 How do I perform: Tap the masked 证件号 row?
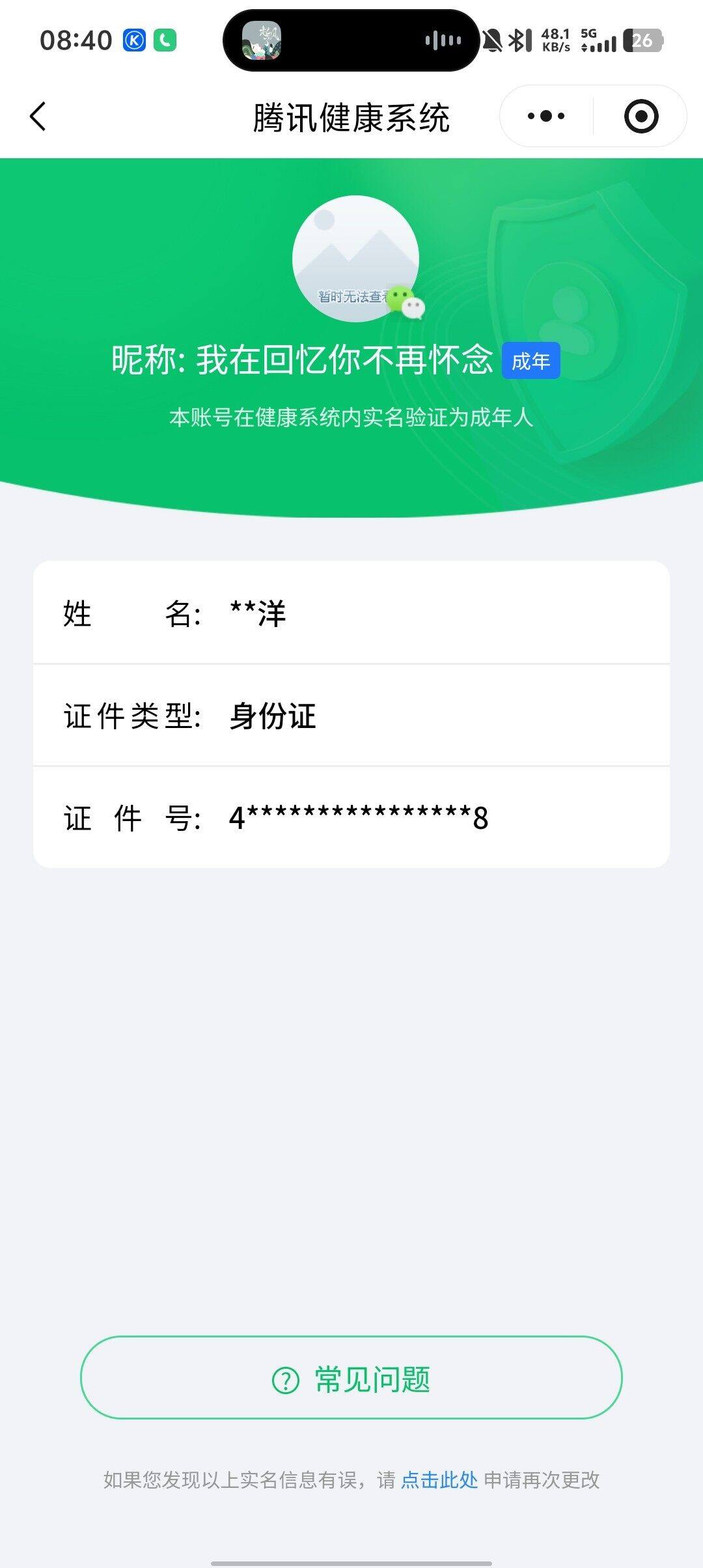[351, 819]
